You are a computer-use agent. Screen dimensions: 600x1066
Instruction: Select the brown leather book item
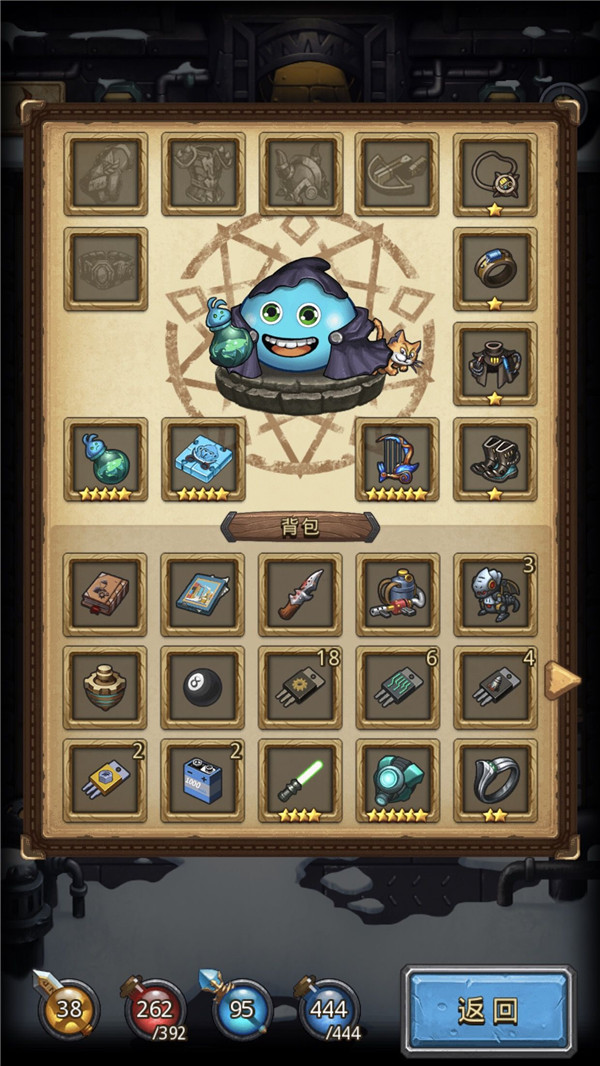coord(106,594)
